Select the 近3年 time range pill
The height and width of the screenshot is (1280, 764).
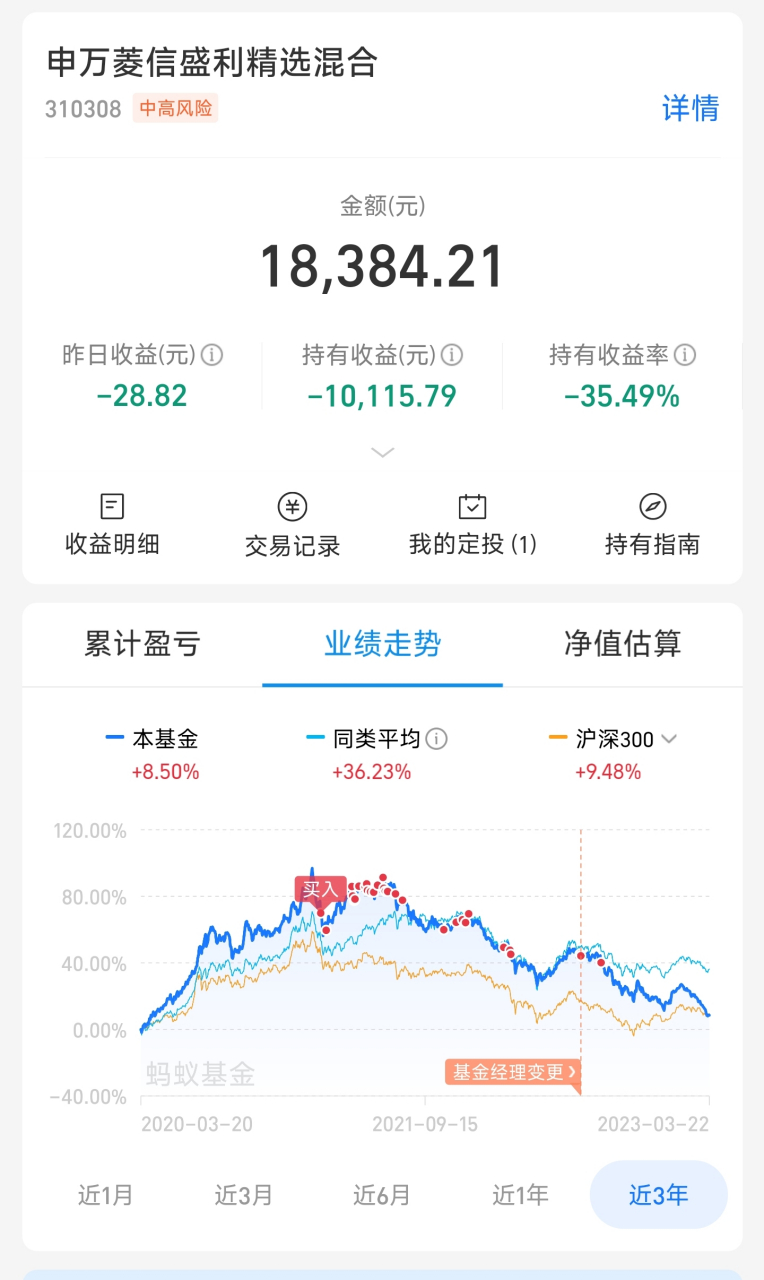[658, 1194]
